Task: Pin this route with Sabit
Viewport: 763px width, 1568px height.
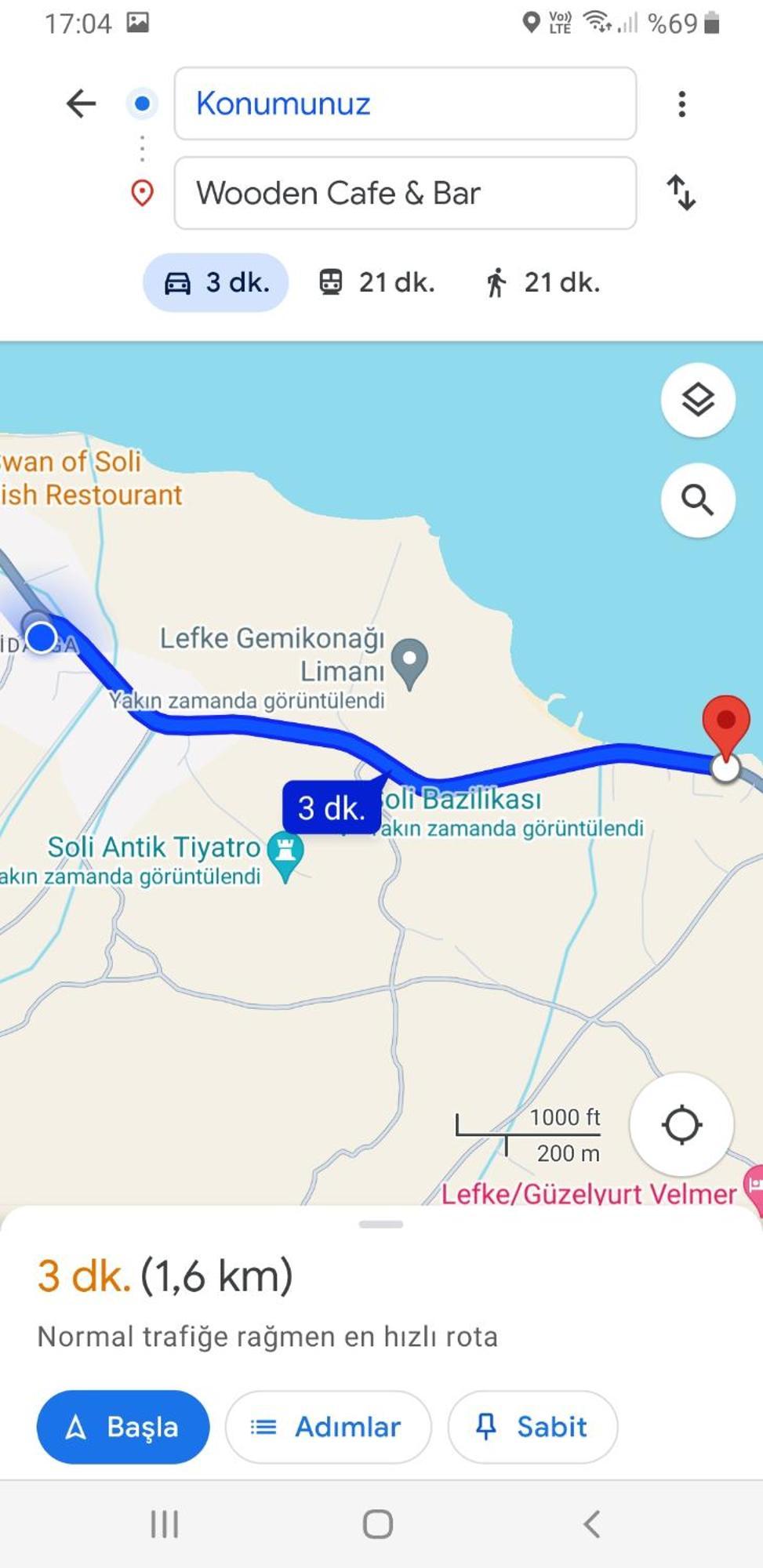Action: (x=532, y=1427)
